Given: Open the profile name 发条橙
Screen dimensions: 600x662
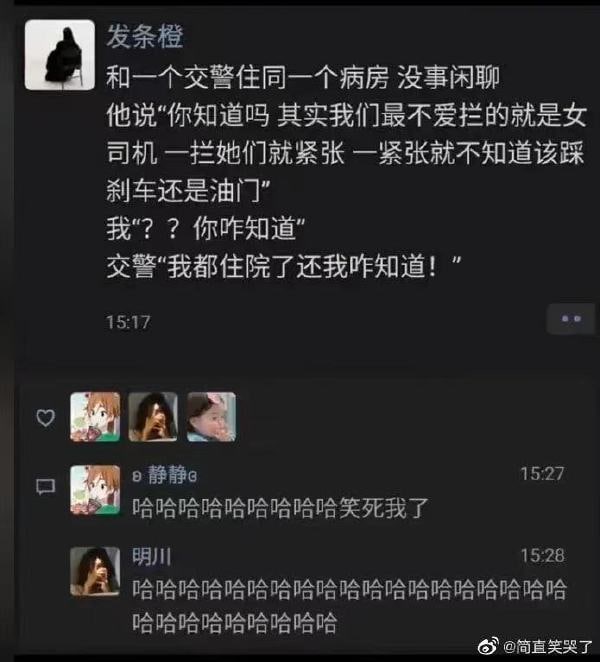Looking at the screenshot, I should pyautogui.click(x=144, y=37).
